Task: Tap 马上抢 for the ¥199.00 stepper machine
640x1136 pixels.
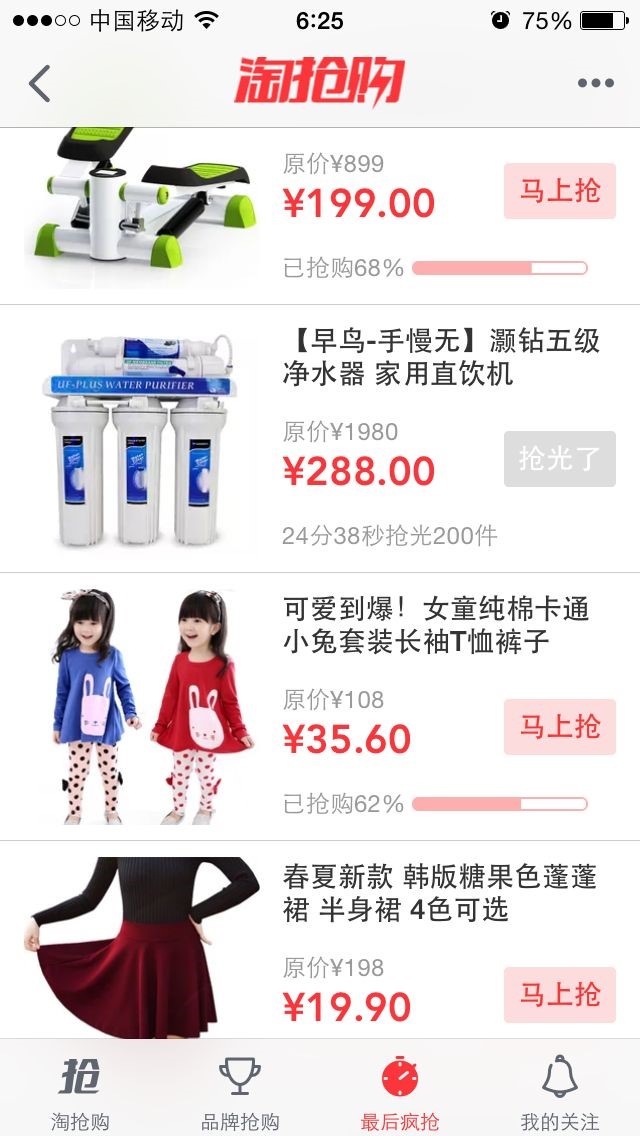Action: (x=559, y=190)
